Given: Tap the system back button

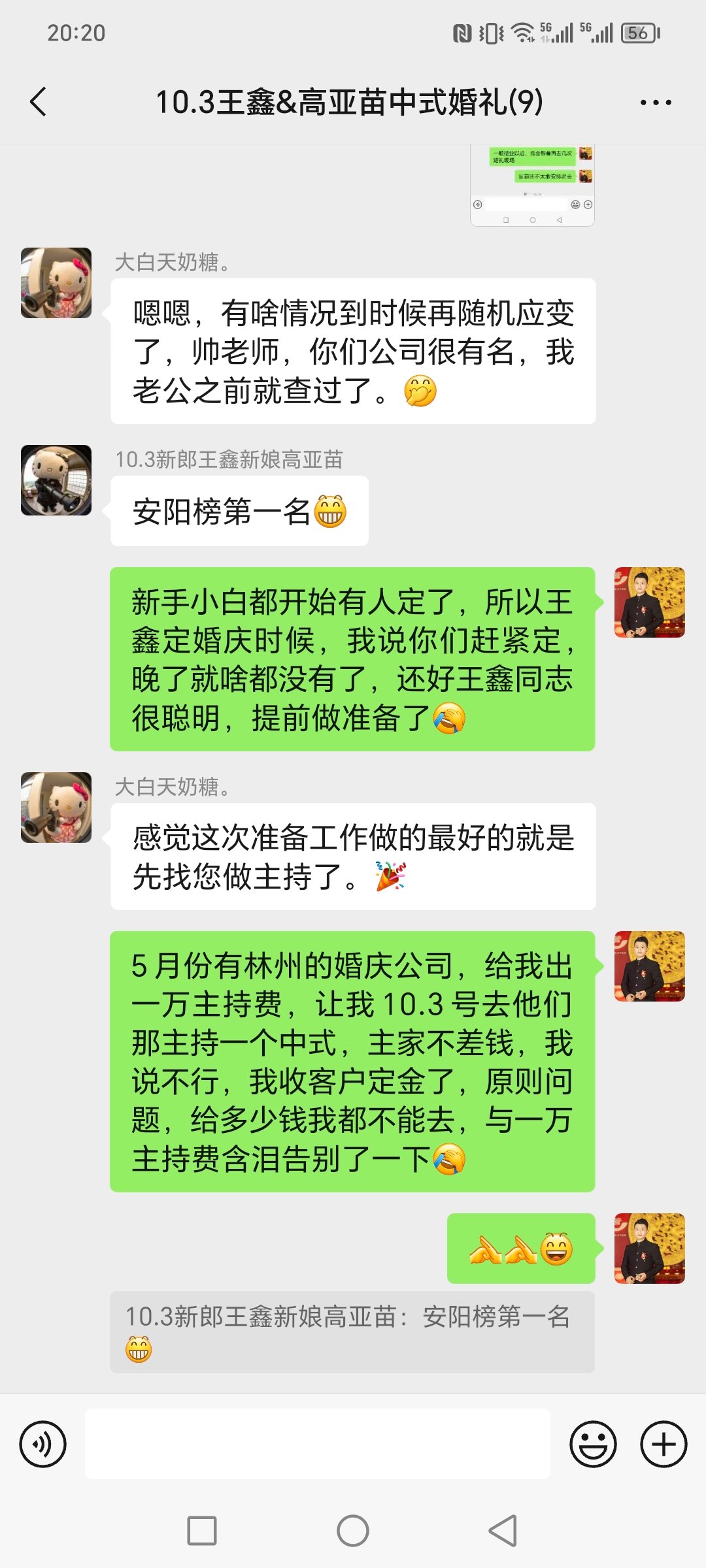Looking at the screenshot, I should point(503,1530).
